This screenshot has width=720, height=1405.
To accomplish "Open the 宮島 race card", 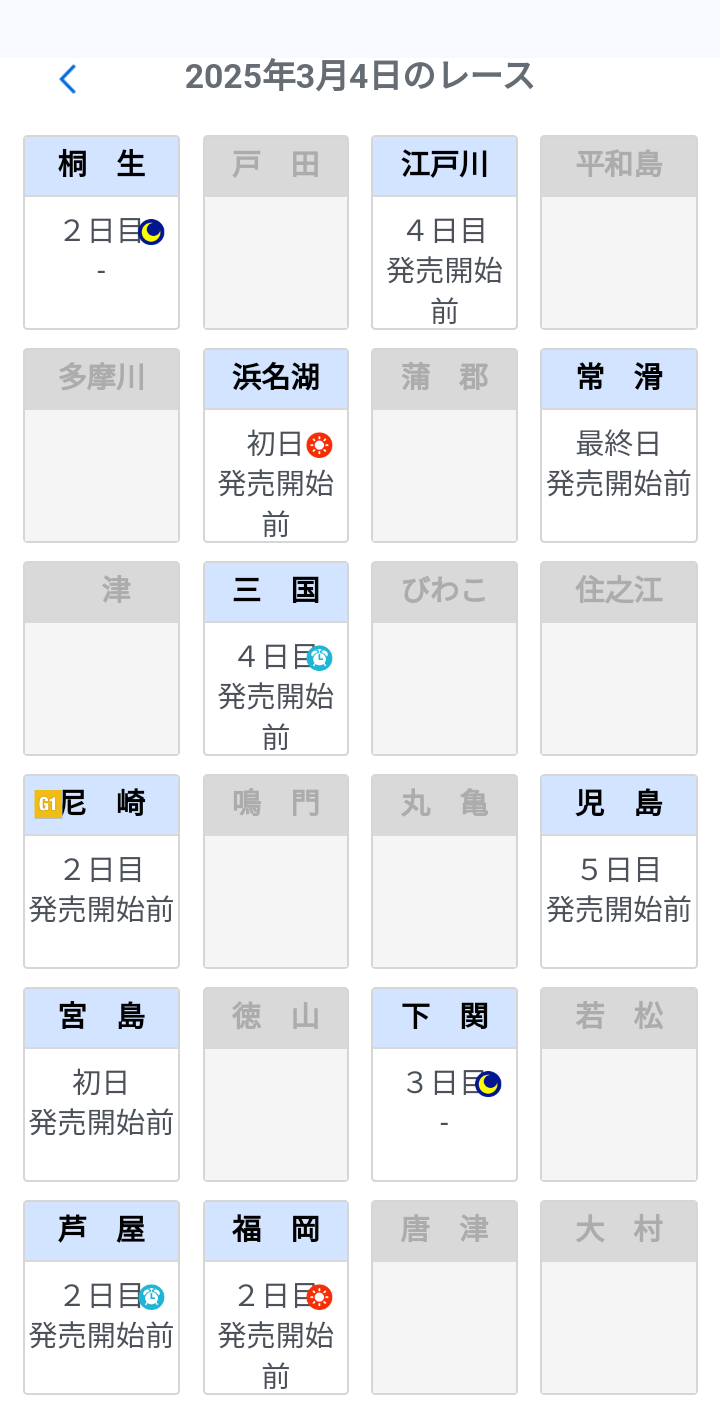I will pyautogui.click(x=101, y=1084).
